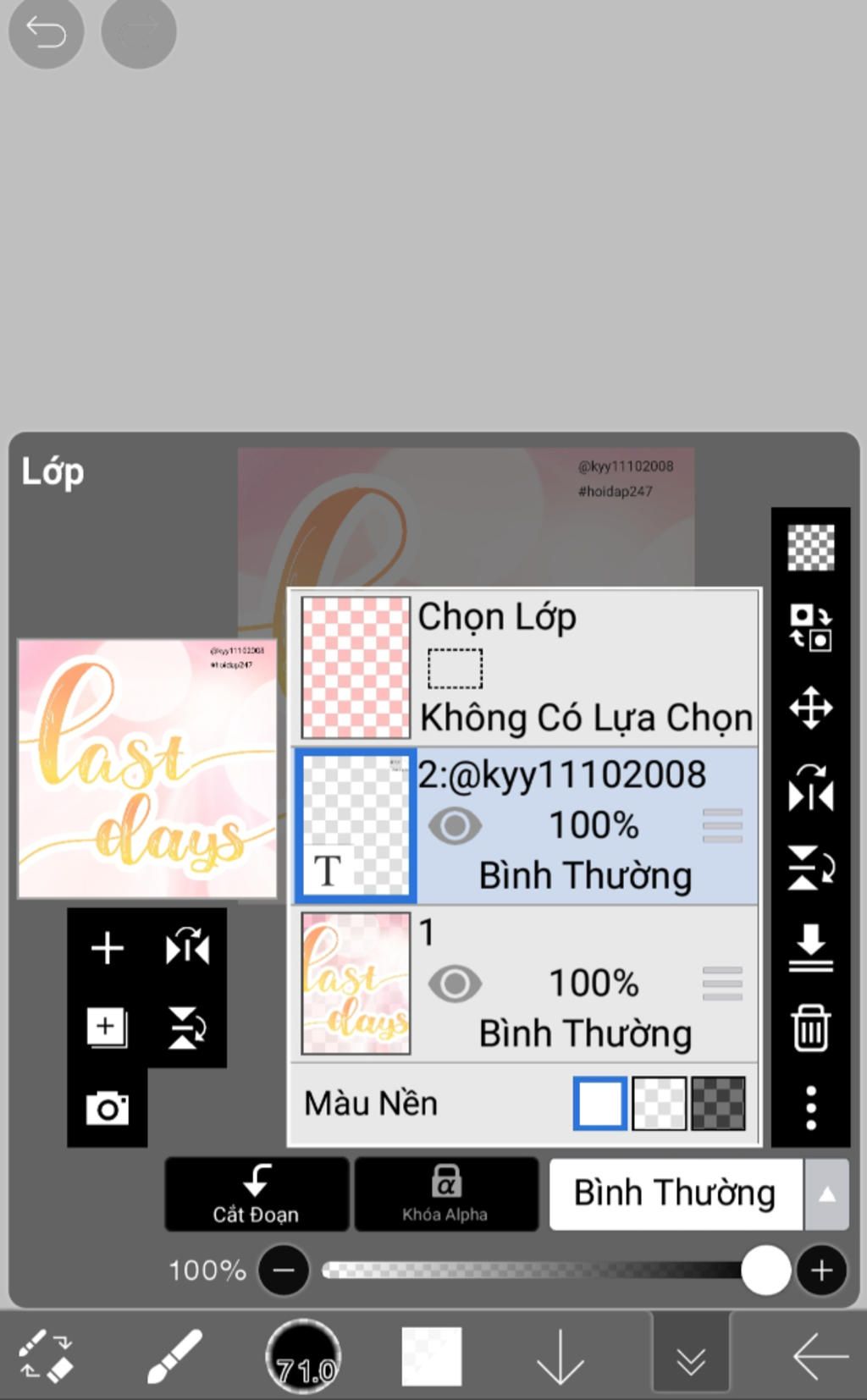Hide layer 2:@kyy11102008 using eye icon

(x=455, y=826)
